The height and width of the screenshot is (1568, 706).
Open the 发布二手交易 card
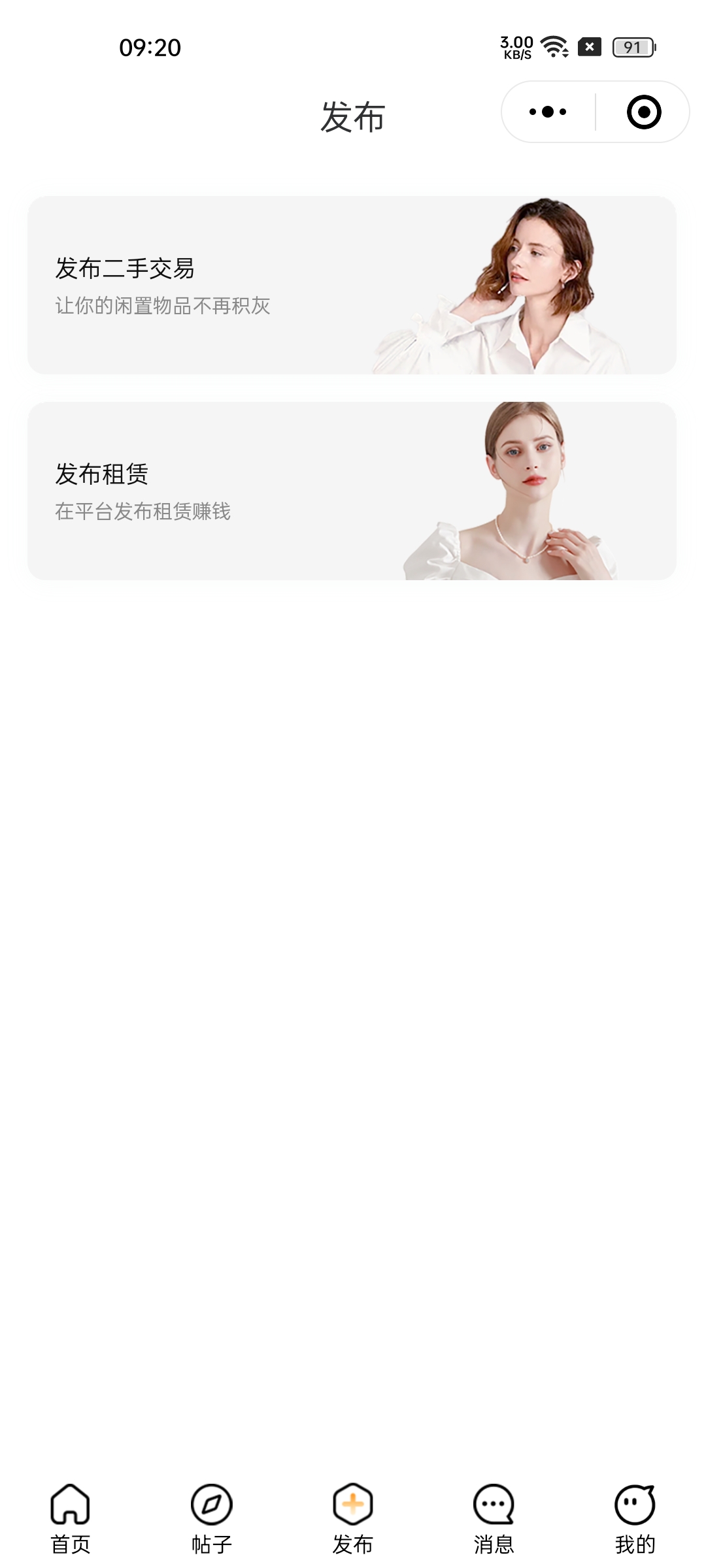coord(352,285)
